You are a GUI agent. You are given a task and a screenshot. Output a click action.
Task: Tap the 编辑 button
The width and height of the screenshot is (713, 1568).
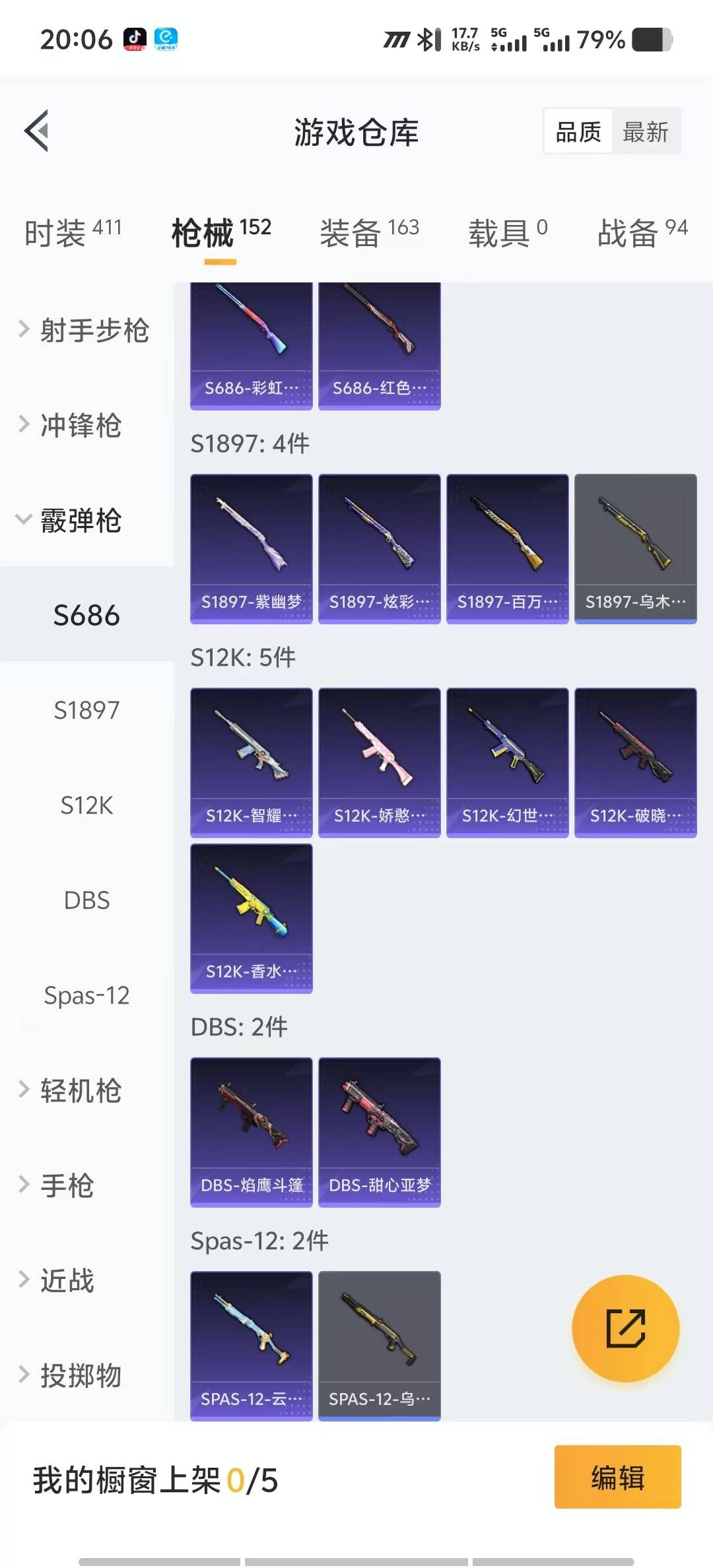[617, 1477]
